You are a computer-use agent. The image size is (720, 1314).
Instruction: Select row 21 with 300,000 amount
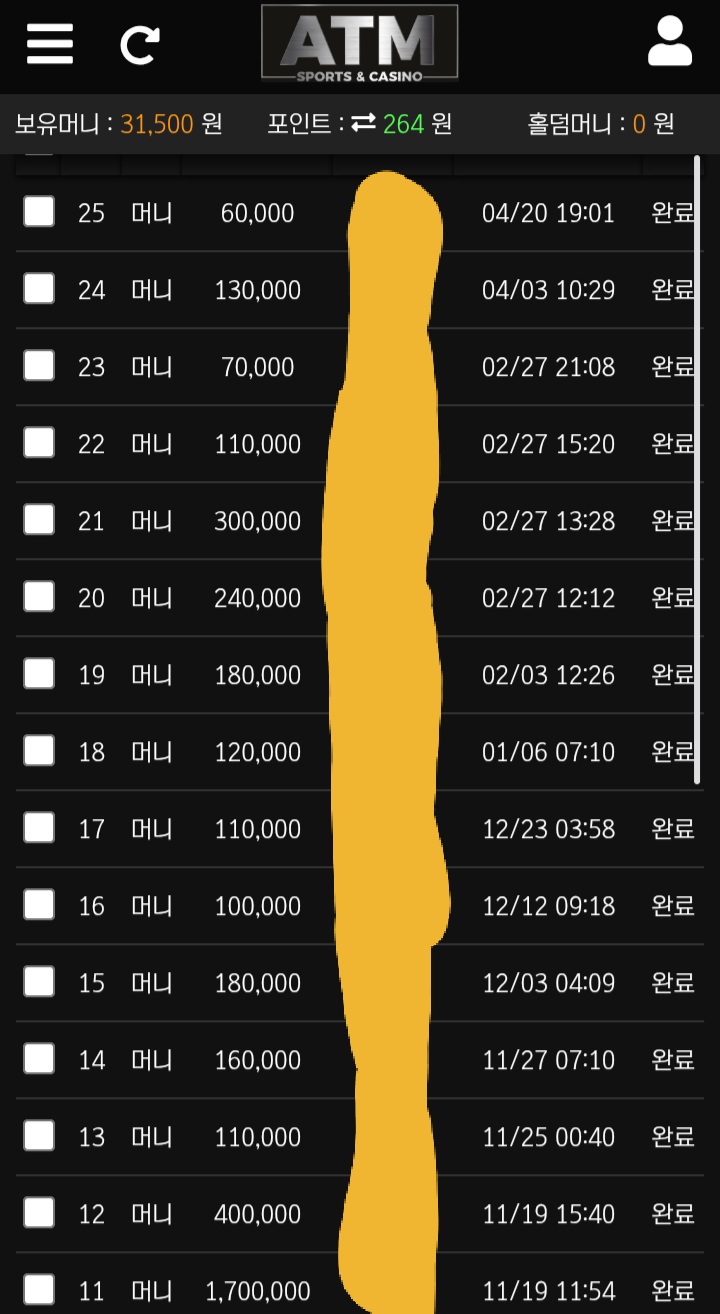[39, 519]
